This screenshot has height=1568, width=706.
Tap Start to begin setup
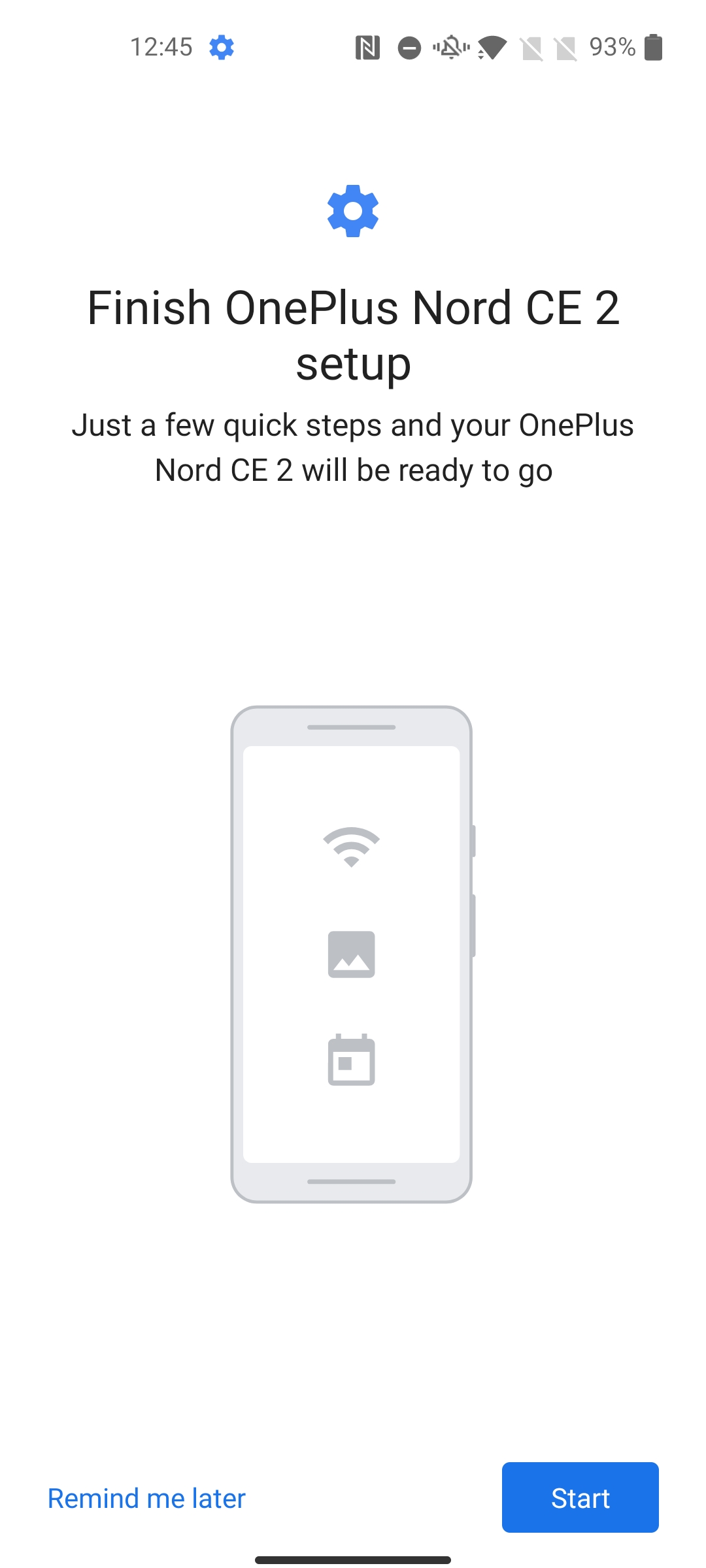point(580,1497)
